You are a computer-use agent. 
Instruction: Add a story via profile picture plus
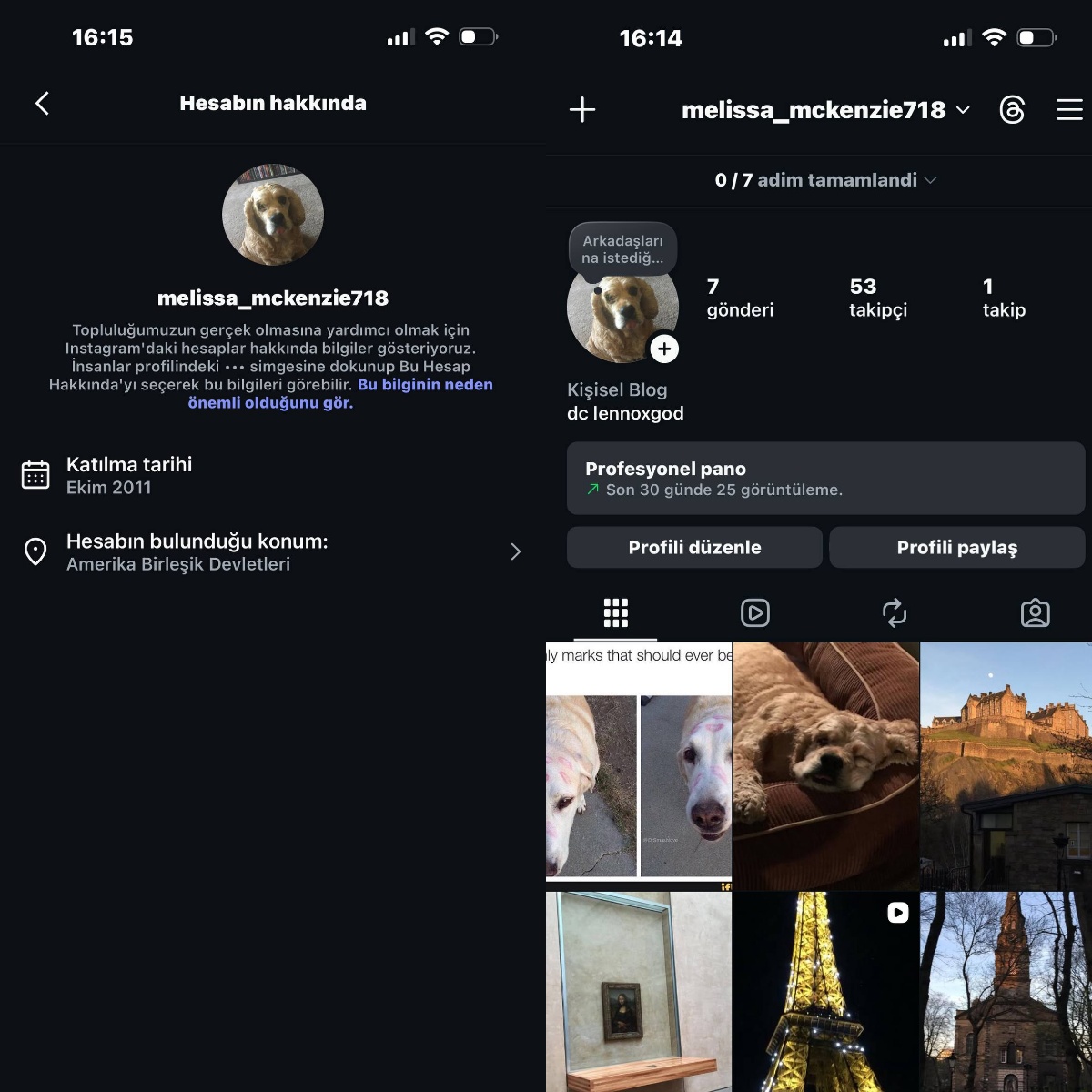(664, 349)
